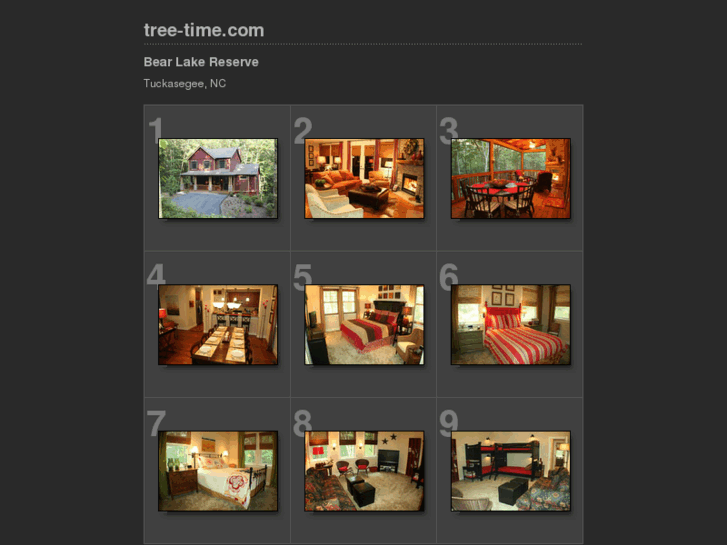
Task: Enlarge photo 8 of the den with sofa
Action: click(363, 471)
